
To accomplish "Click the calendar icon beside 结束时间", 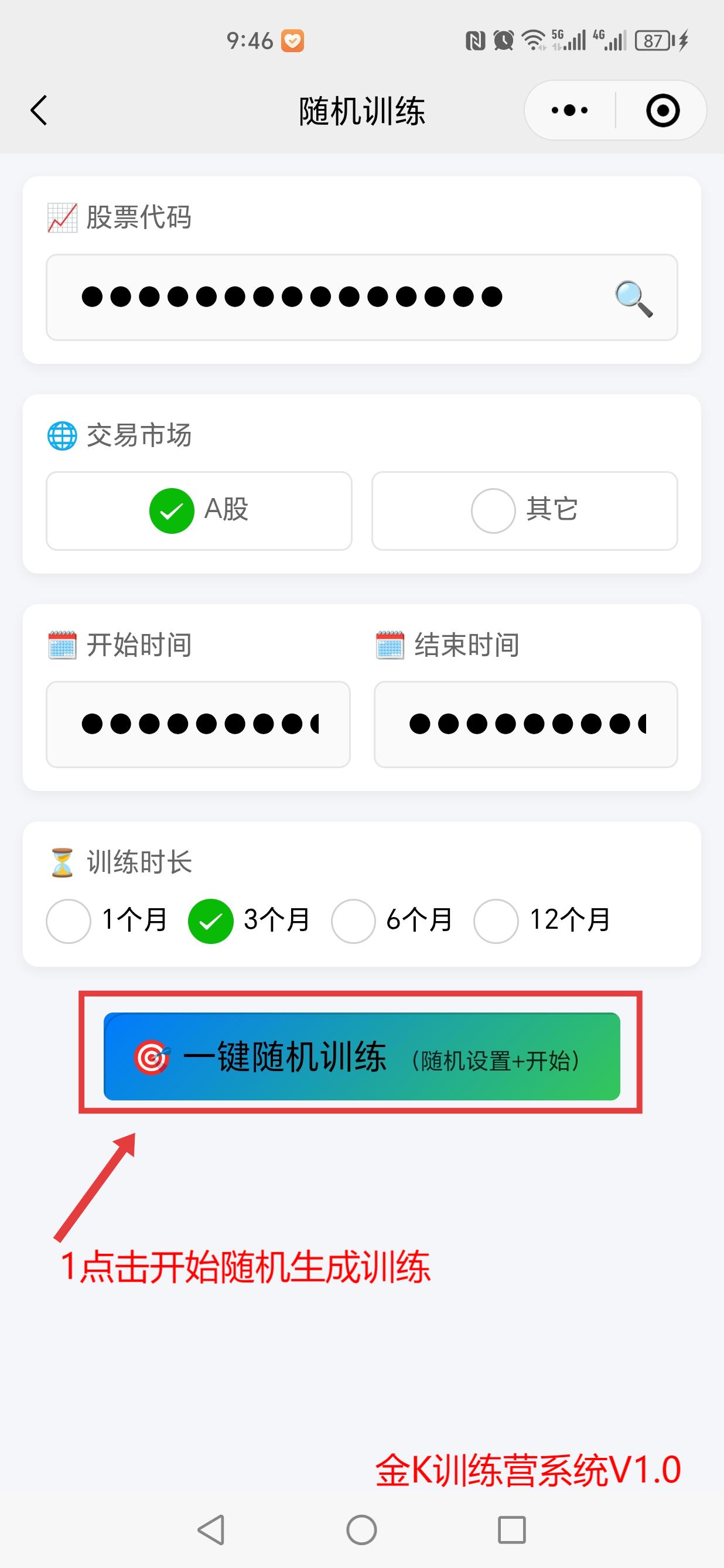I will (390, 647).
